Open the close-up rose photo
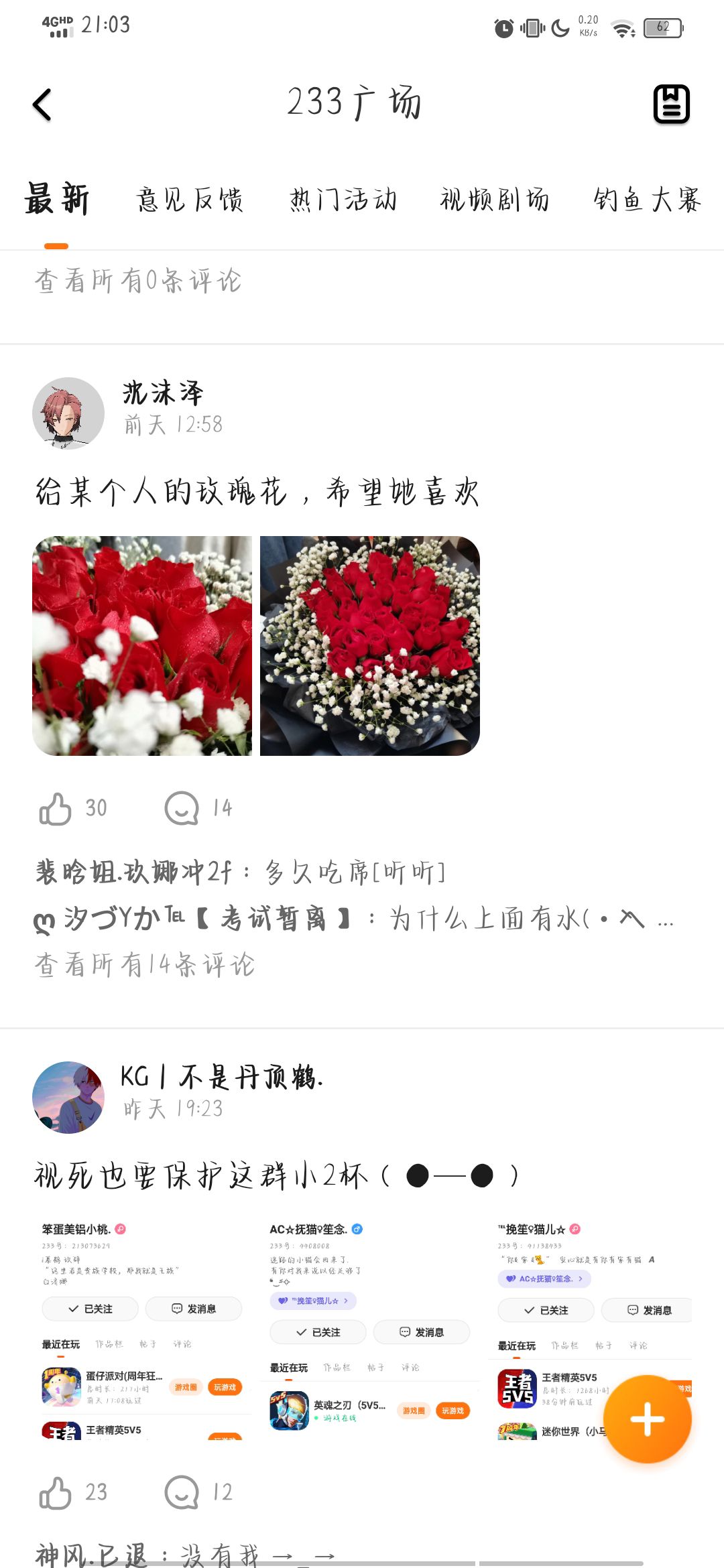Image resolution: width=724 pixels, height=1568 pixels. pos(142,646)
